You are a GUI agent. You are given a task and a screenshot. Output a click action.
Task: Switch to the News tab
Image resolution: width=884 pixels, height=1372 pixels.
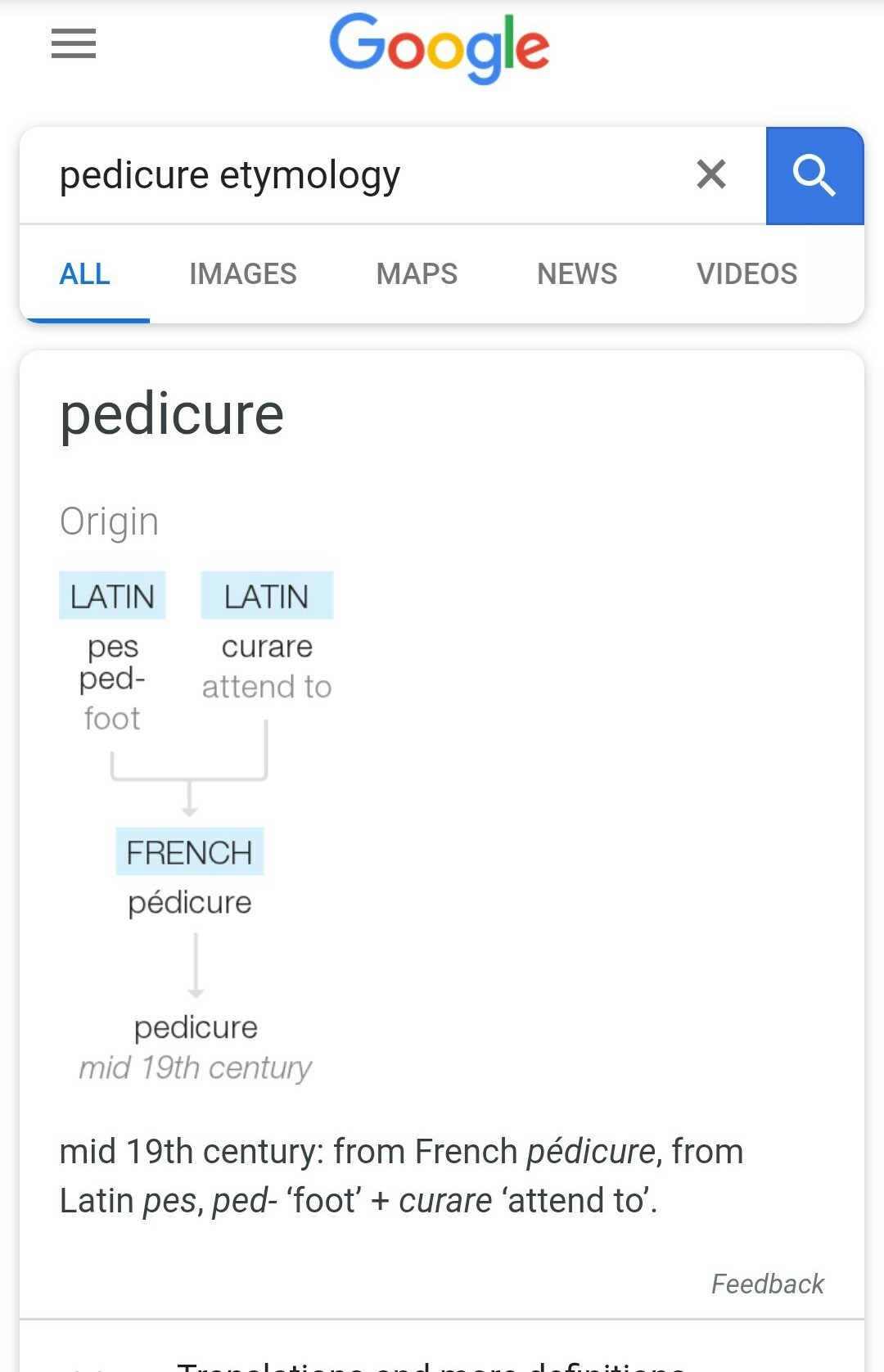coord(577,273)
